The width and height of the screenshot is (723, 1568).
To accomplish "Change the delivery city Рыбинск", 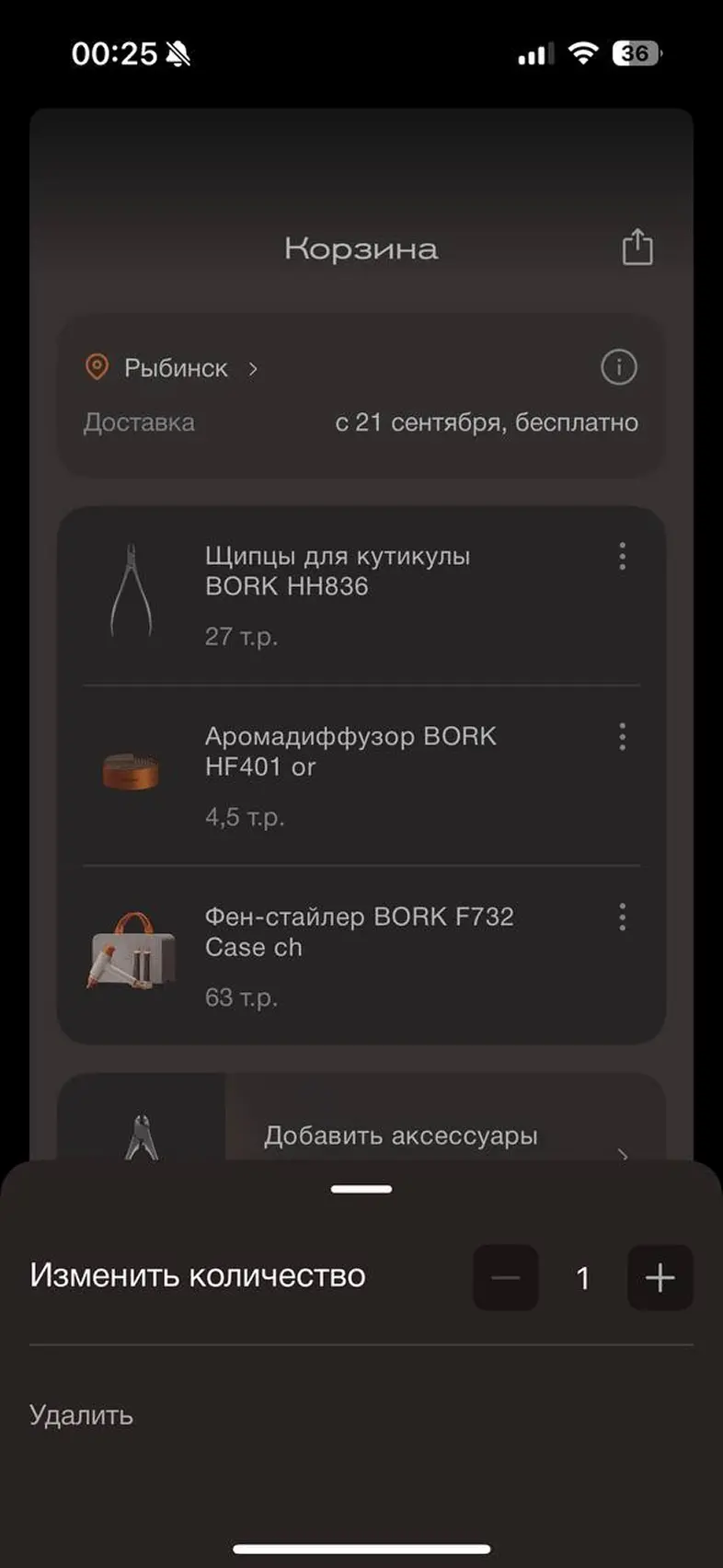I will point(176,368).
